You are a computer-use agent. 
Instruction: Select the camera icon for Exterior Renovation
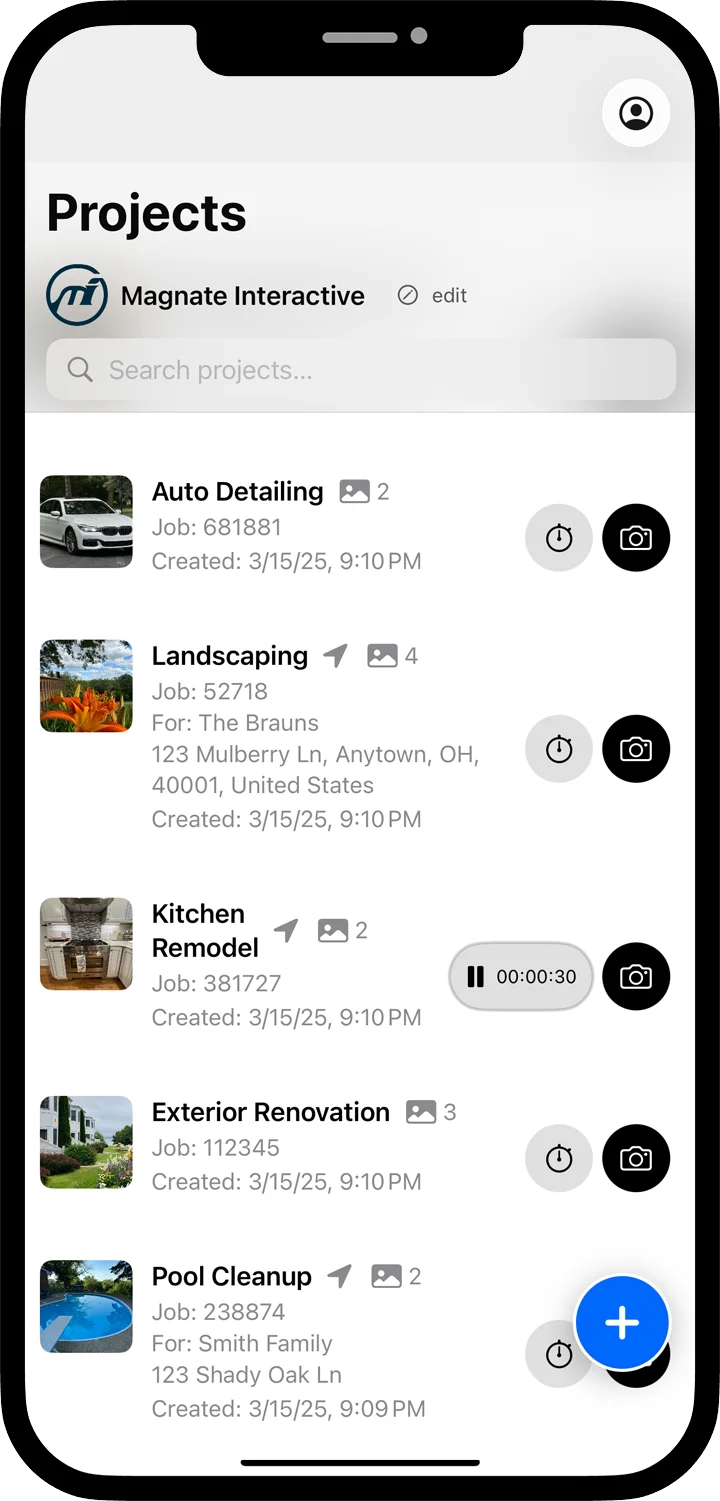click(x=637, y=1158)
